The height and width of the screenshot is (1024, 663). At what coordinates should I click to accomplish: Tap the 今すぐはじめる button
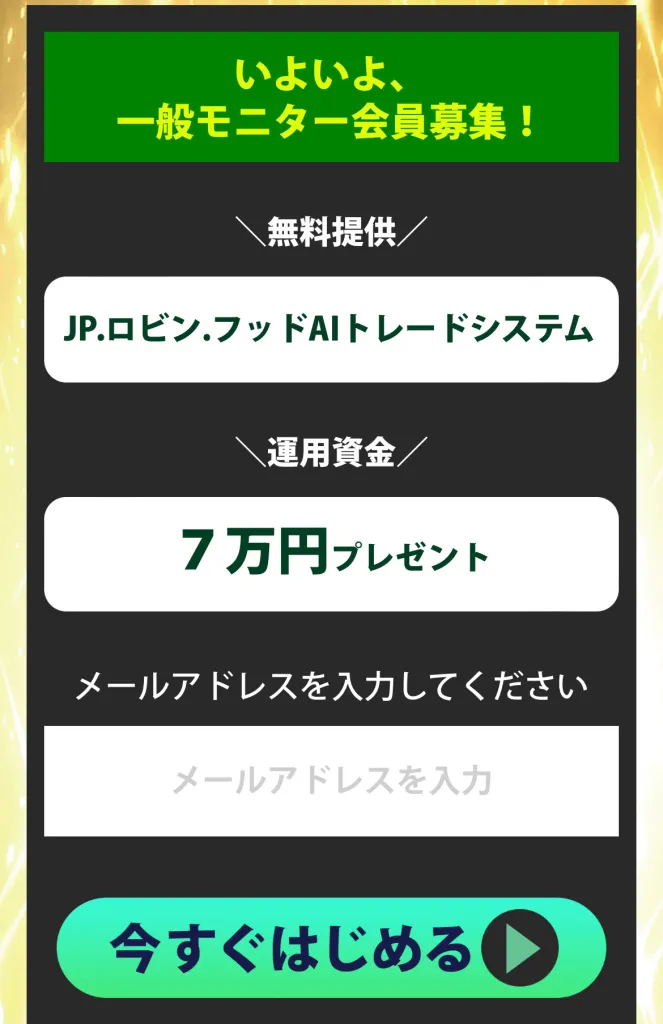pos(331,947)
